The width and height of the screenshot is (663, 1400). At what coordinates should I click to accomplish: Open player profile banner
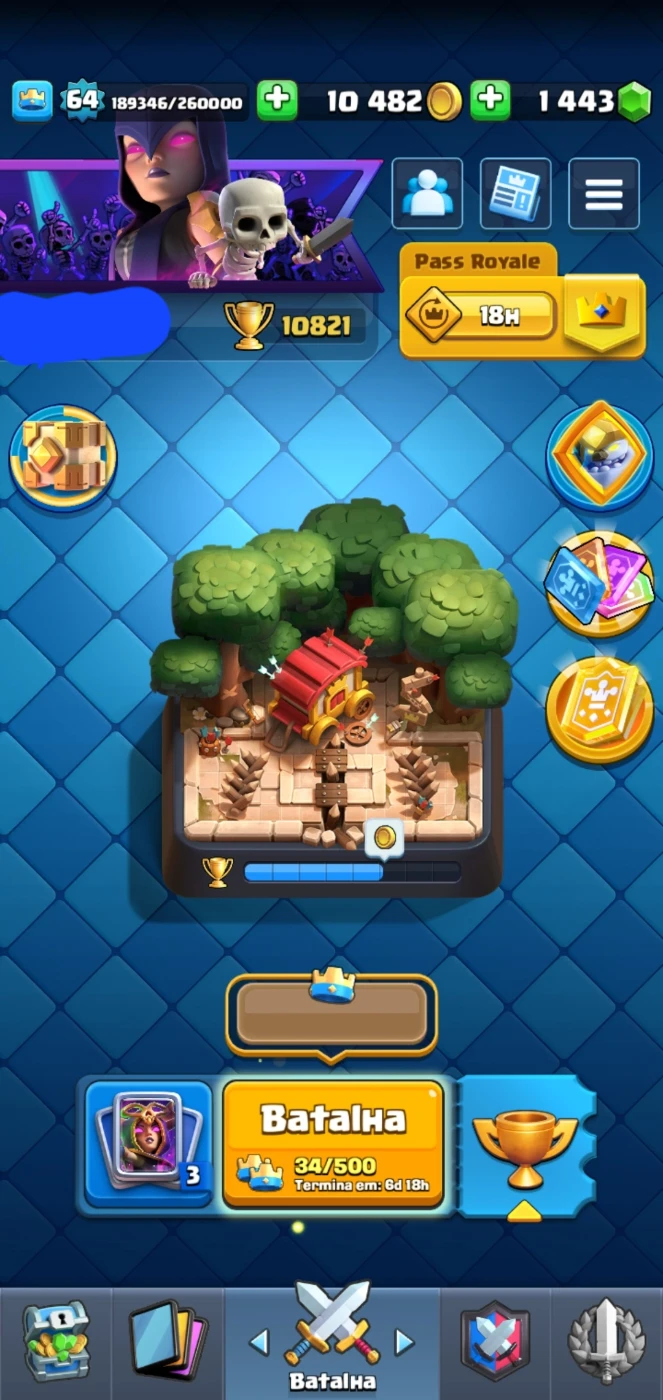click(190, 223)
